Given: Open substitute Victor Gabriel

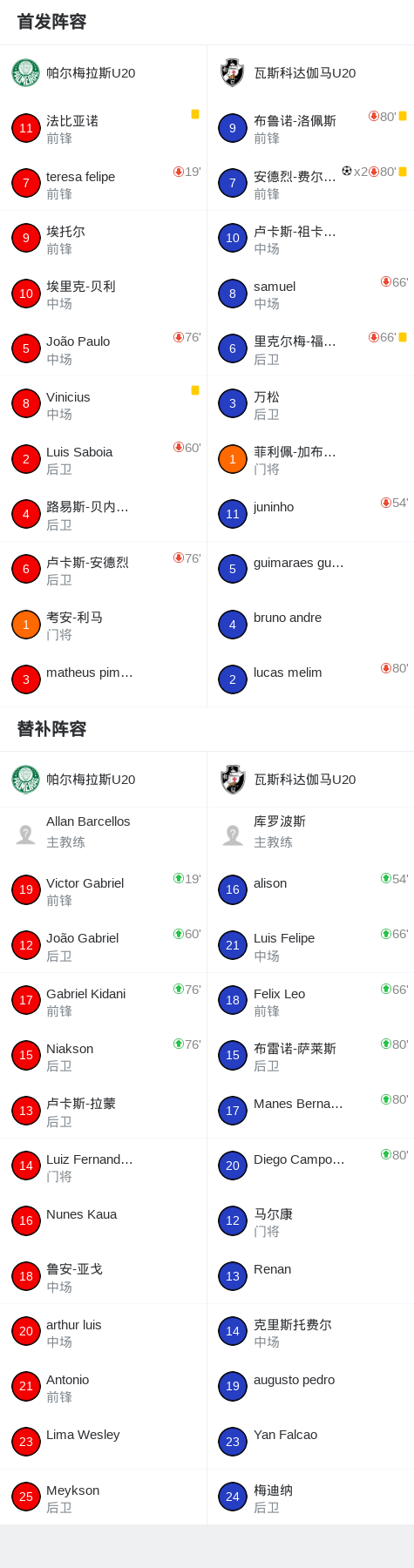Looking at the screenshot, I should point(103,890).
